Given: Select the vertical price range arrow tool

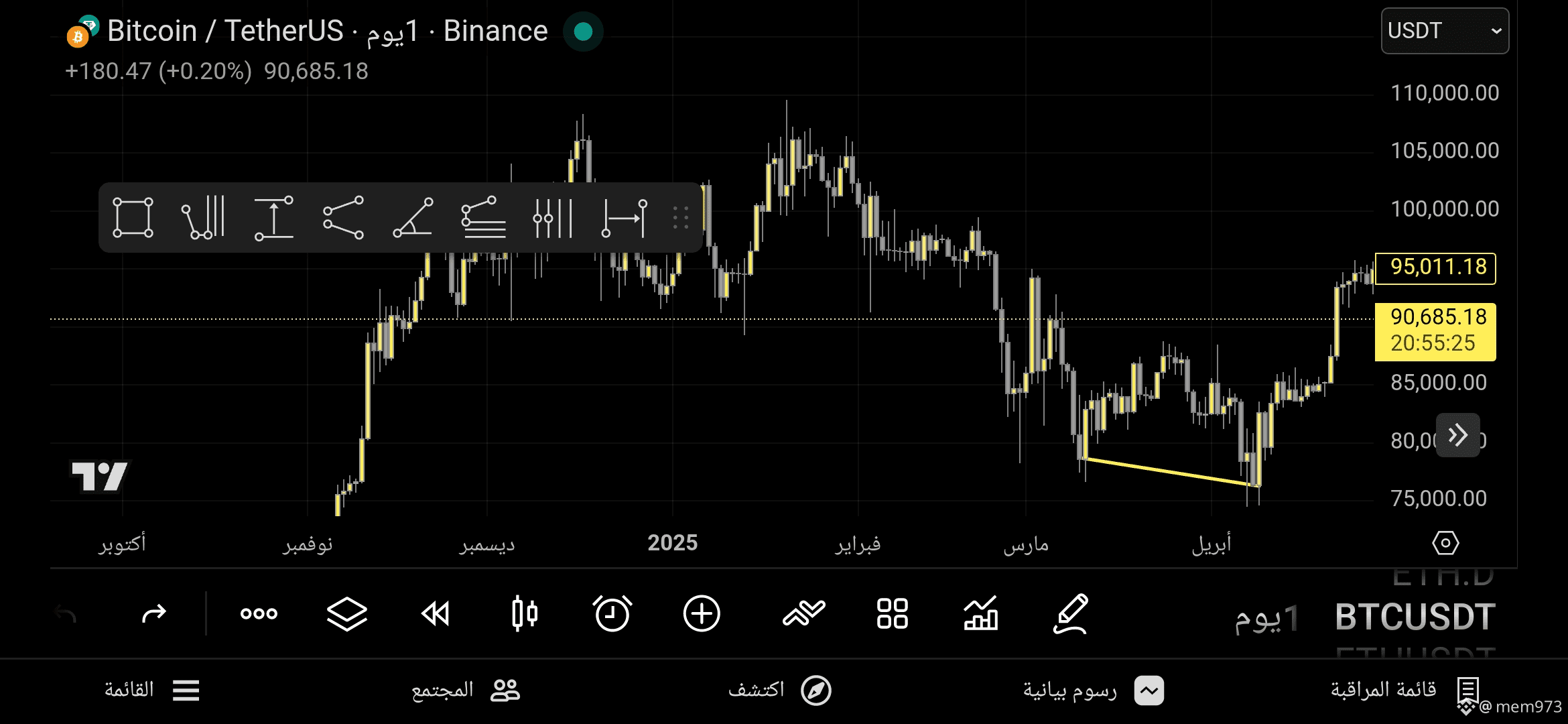Looking at the screenshot, I should 273,217.
